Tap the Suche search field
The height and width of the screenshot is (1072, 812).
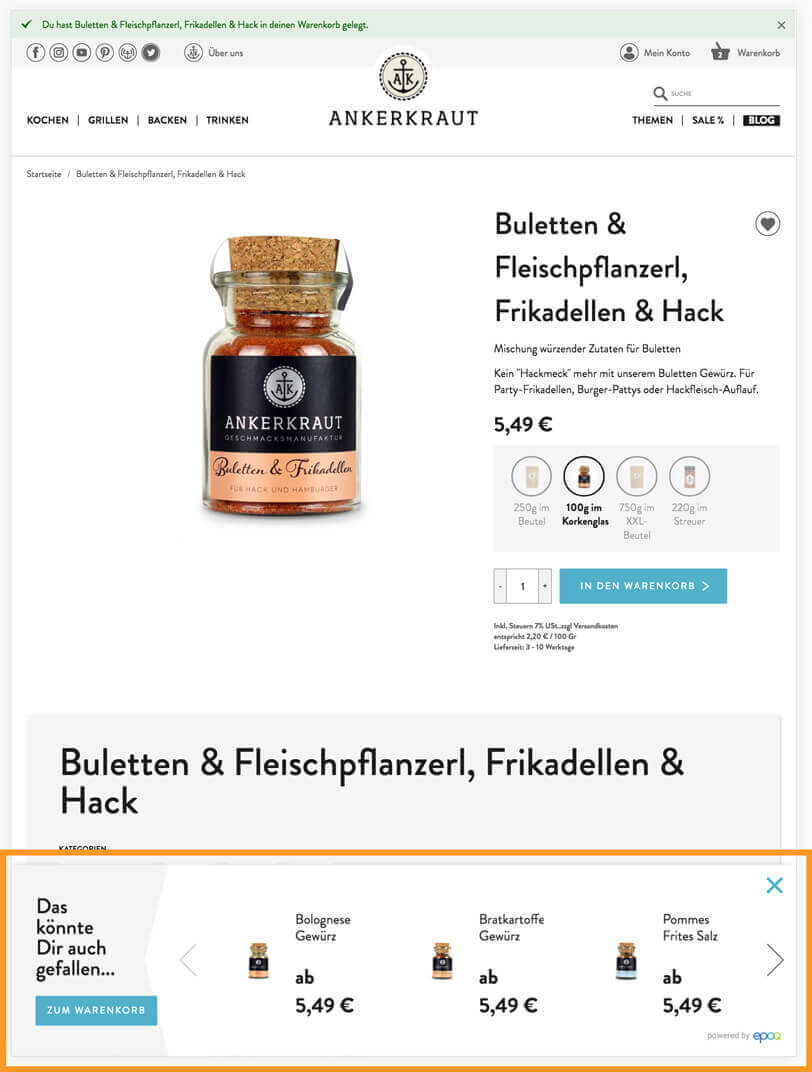click(720, 94)
